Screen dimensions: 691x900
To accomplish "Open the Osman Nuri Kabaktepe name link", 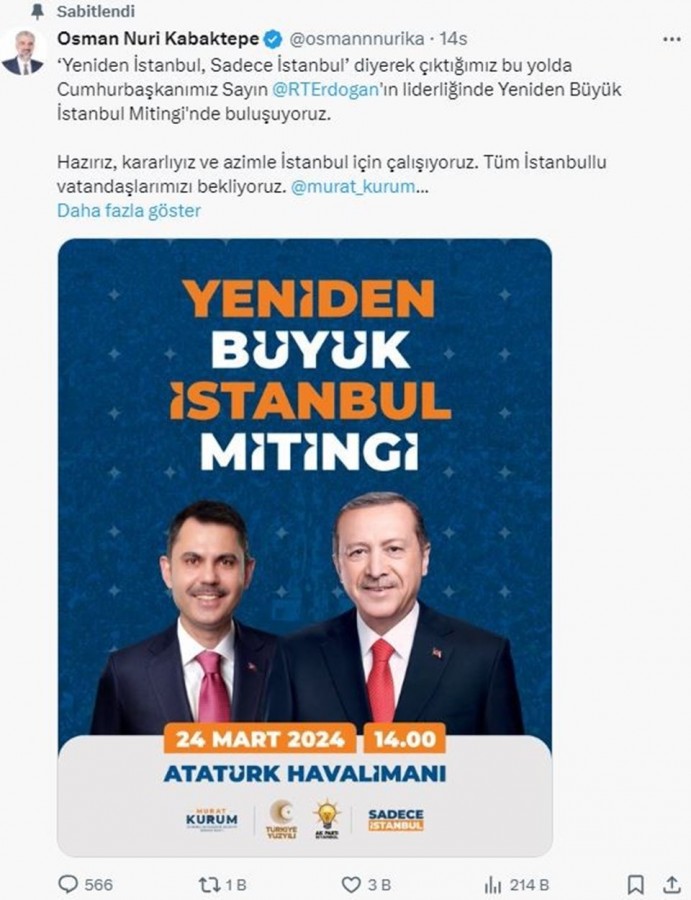I will coord(157,39).
